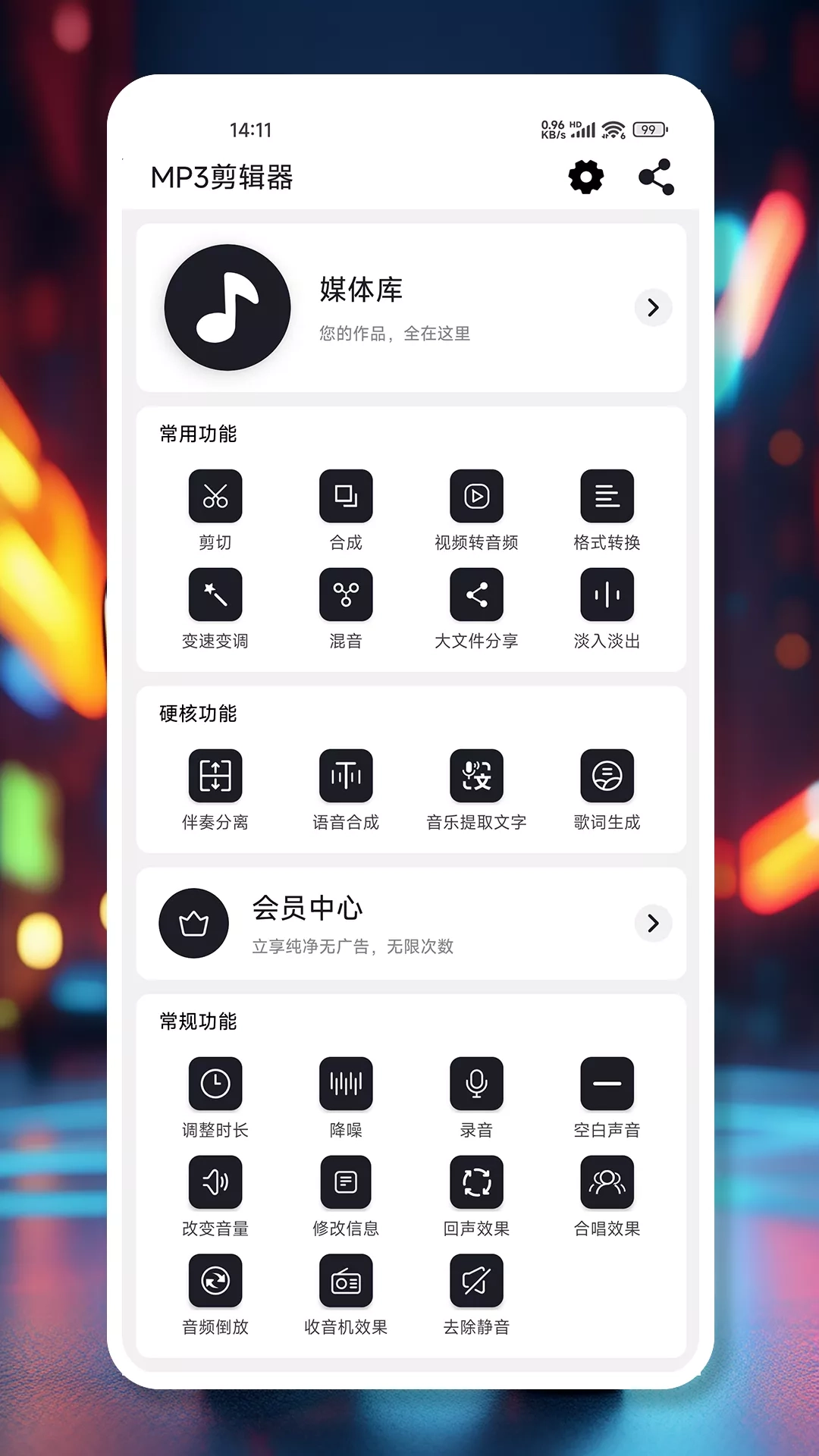This screenshot has height=1456, width=819.
Task: Choose 变速变调 speed and pitch
Action: [215, 595]
